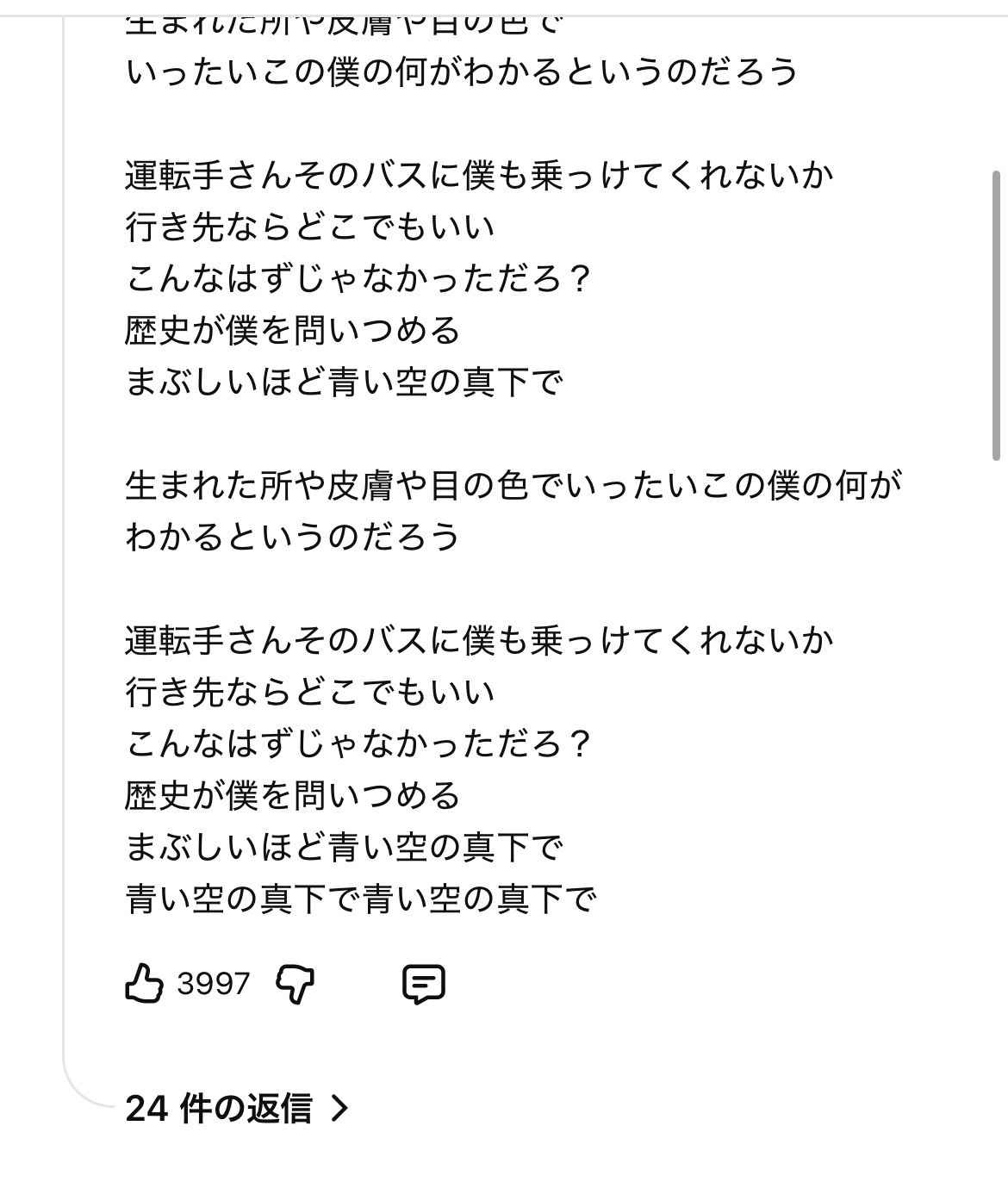This screenshot has height=1188, width=1008.
Task: Dislike this lyrics comment
Action: [x=295, y=984]
